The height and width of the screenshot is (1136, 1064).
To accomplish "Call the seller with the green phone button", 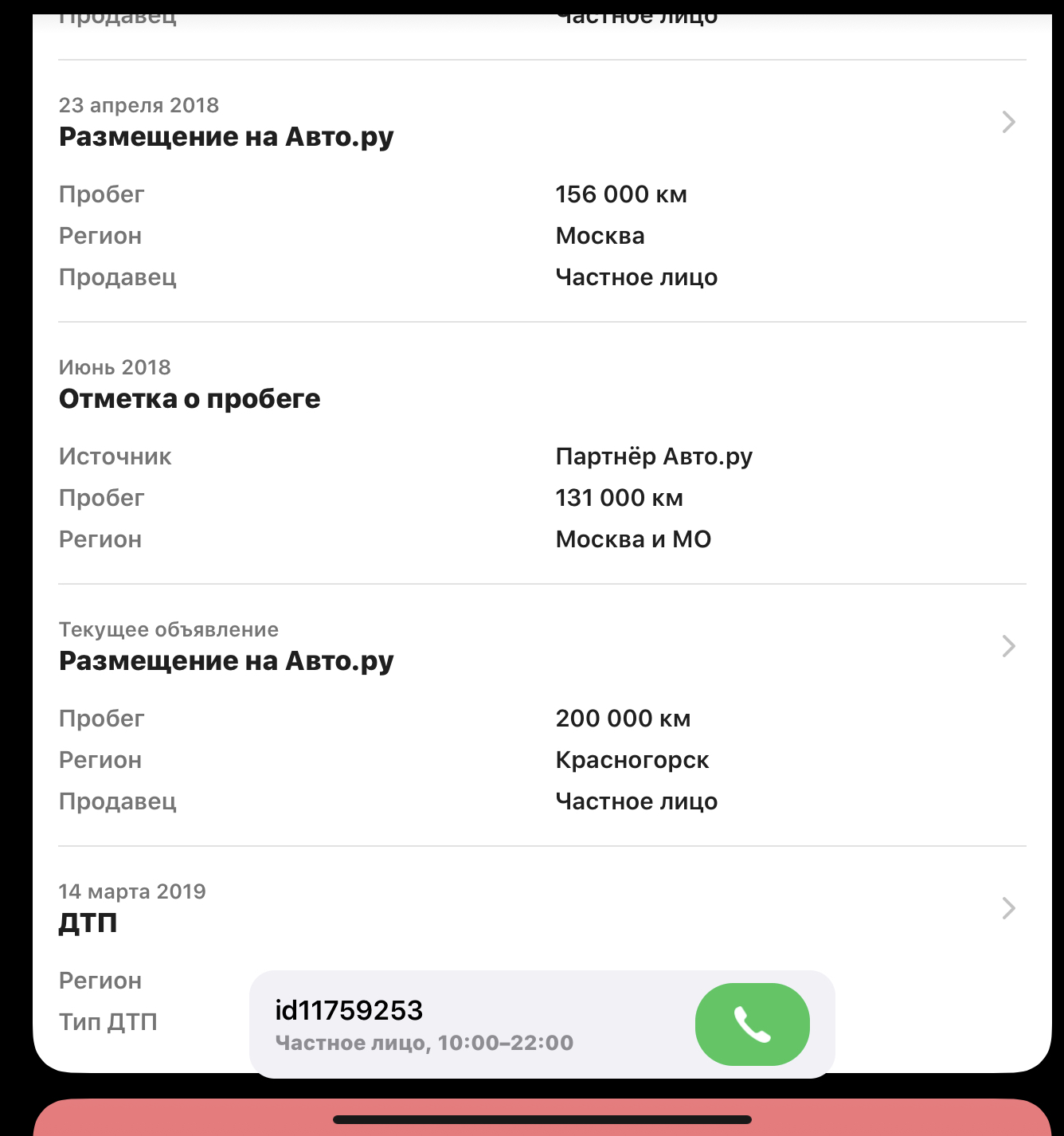I will pyautogui.click(x=752, y=1024).
